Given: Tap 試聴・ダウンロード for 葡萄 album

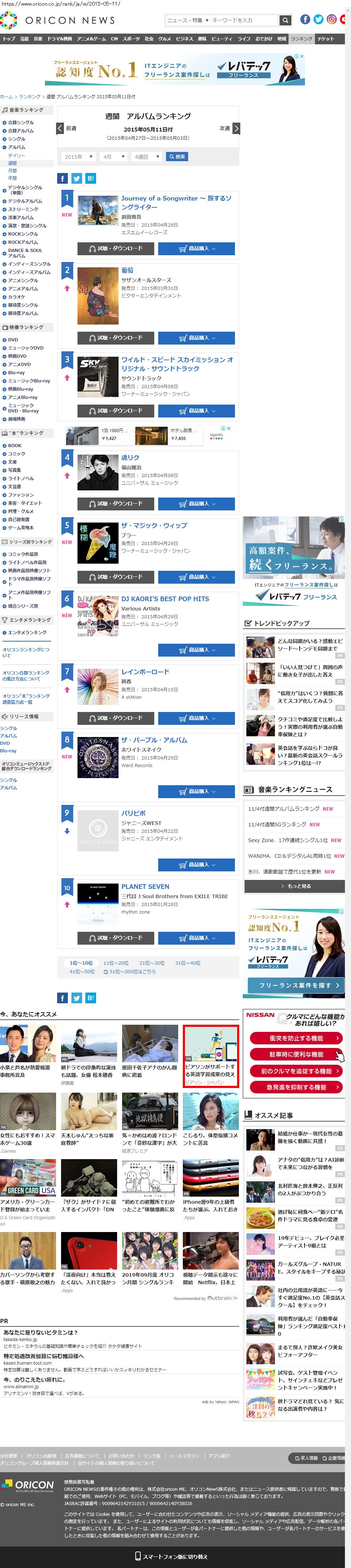Looking at the screenshot, I should click(x=116, y=338).
